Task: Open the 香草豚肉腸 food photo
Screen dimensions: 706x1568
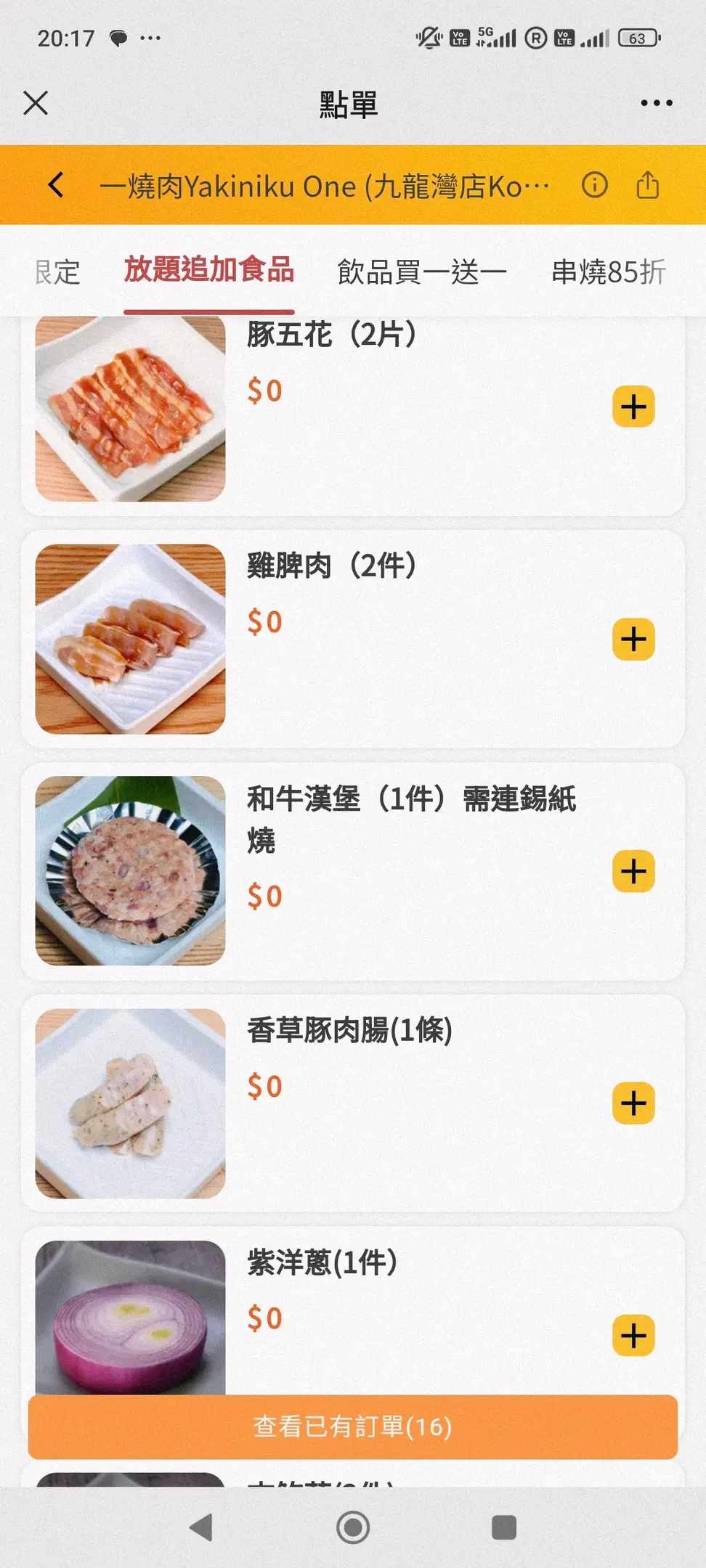Action: coord(131,1103)
